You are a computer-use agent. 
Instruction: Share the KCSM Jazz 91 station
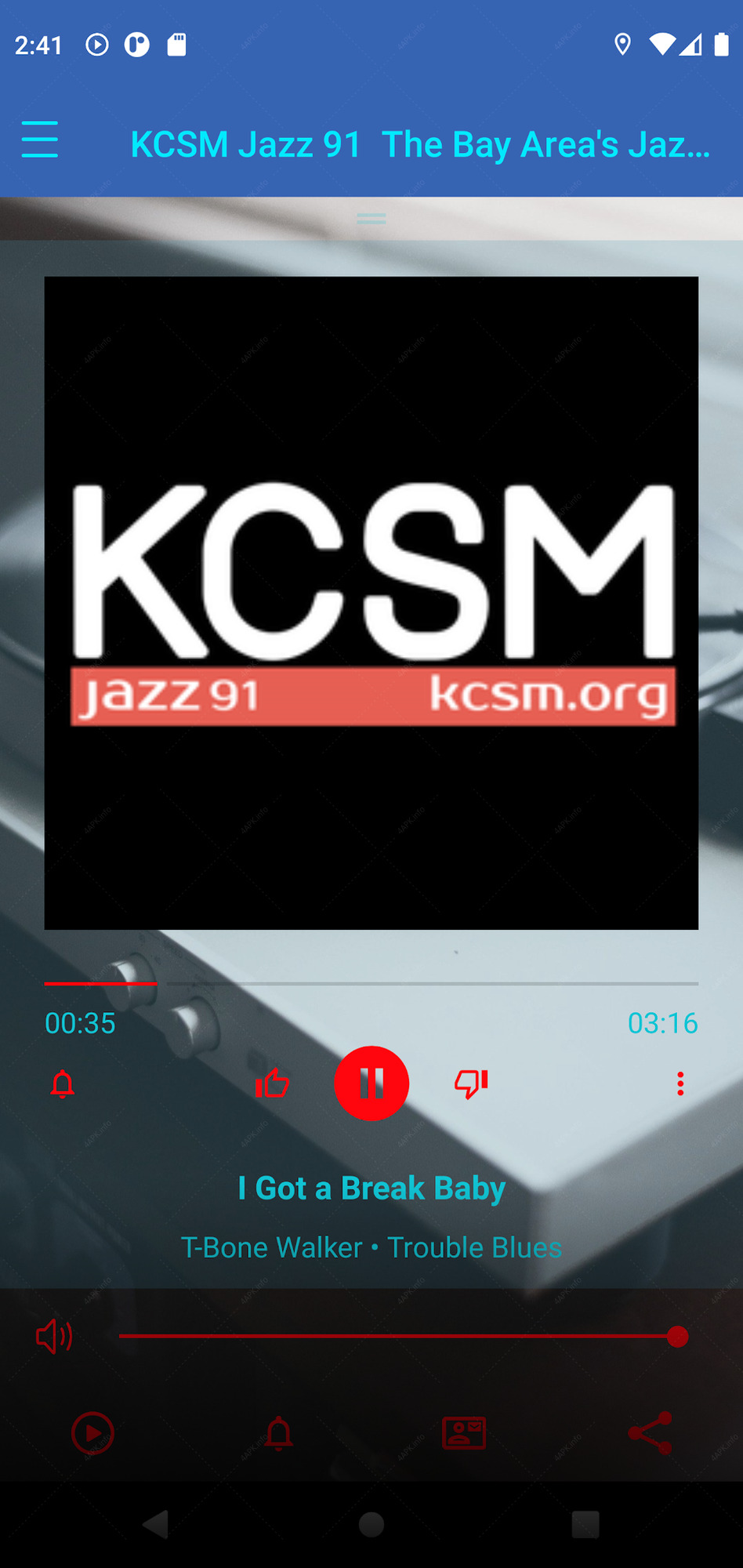point(651,1433)
